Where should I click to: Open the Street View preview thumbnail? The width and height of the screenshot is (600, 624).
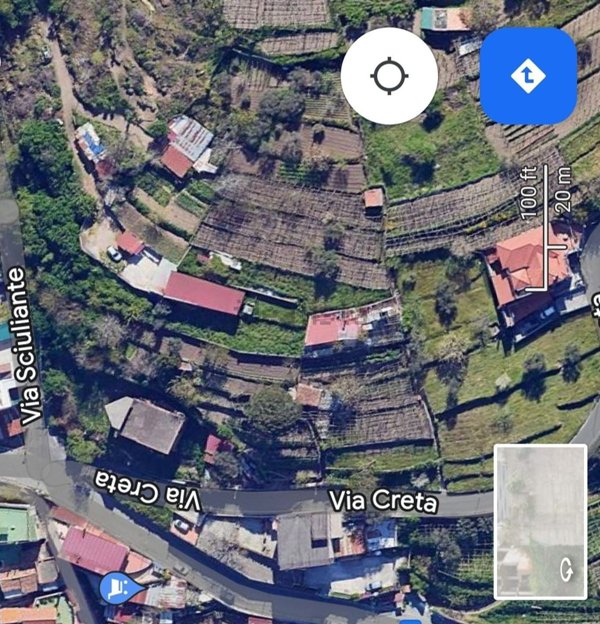point(540,522)
